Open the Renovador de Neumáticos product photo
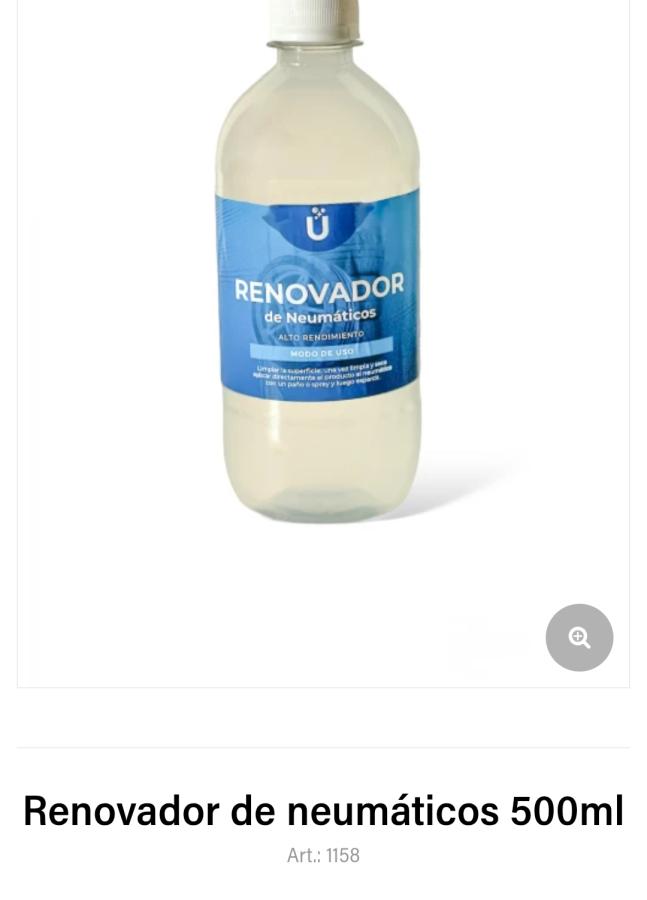The image size is (647, 900). click(x=320, y=290)
